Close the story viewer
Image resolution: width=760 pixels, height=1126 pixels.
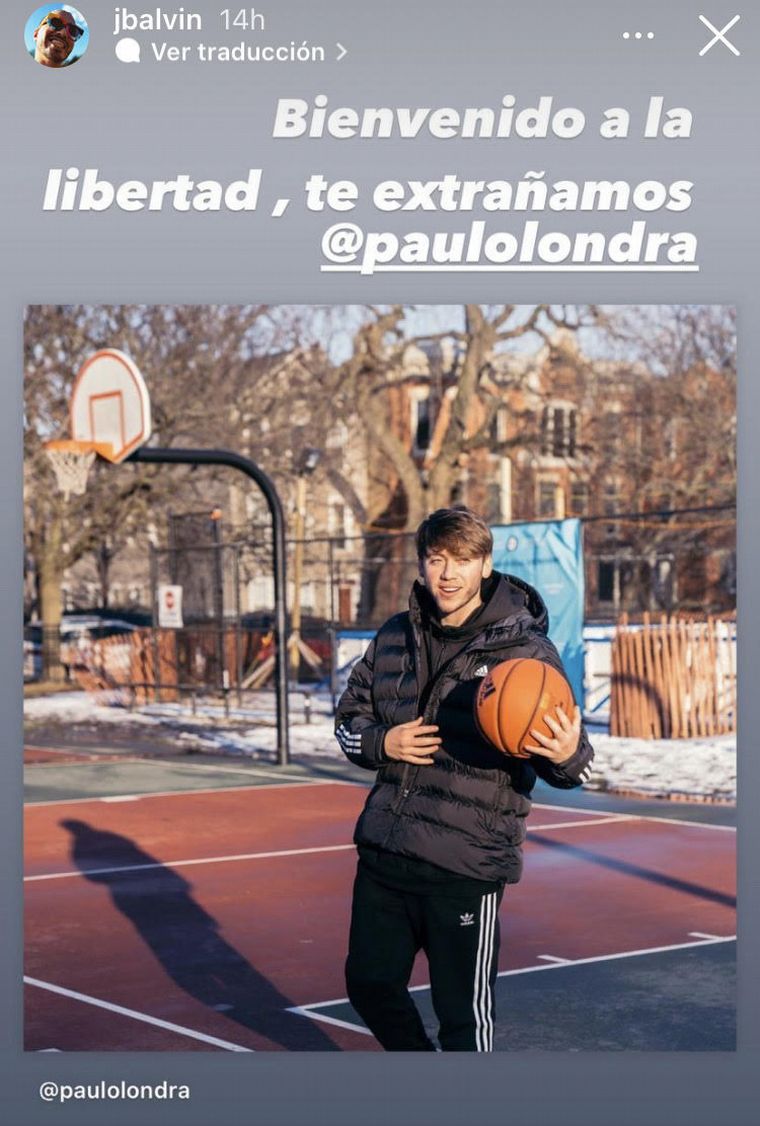click(719, 35)
